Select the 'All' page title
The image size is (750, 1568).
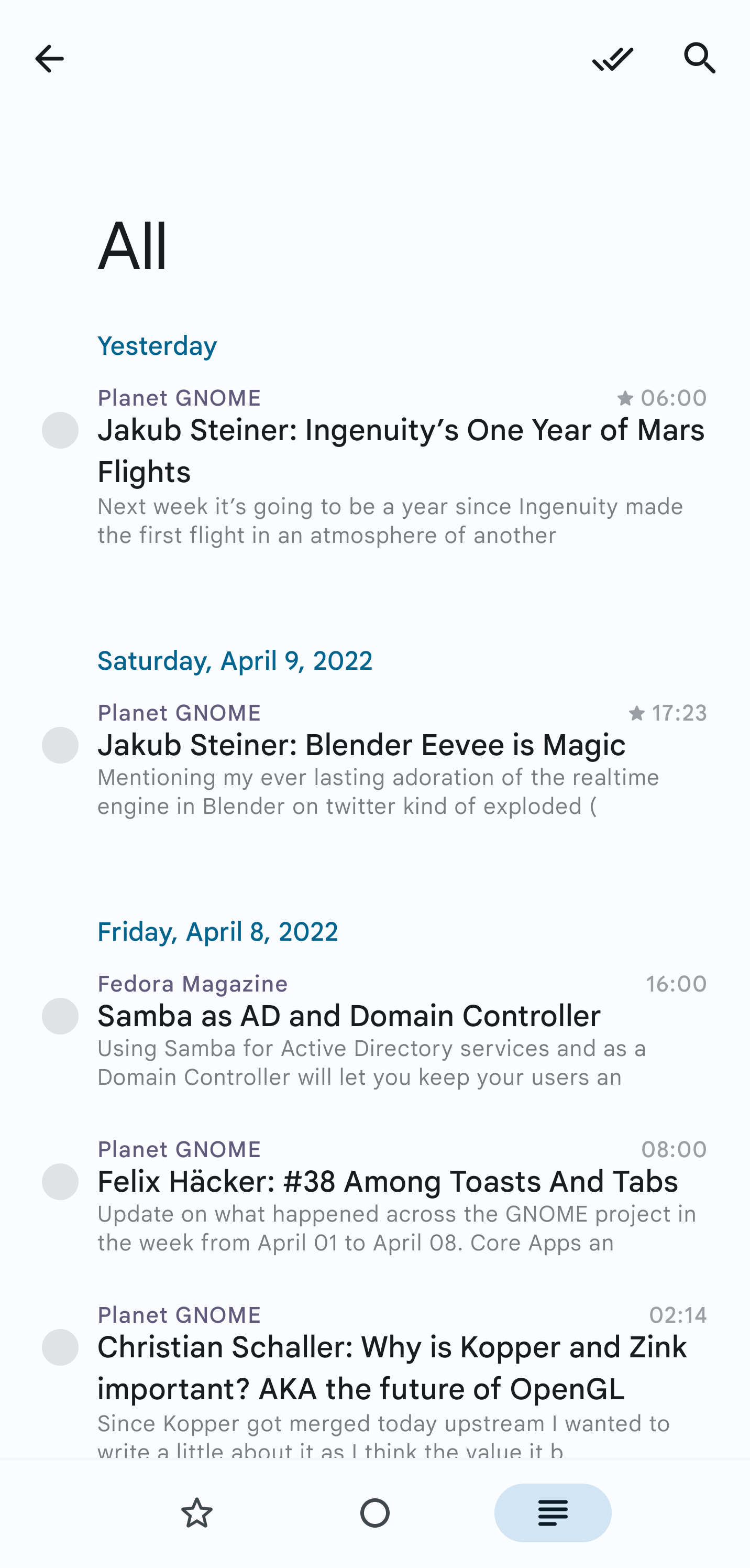pos(133,246)
